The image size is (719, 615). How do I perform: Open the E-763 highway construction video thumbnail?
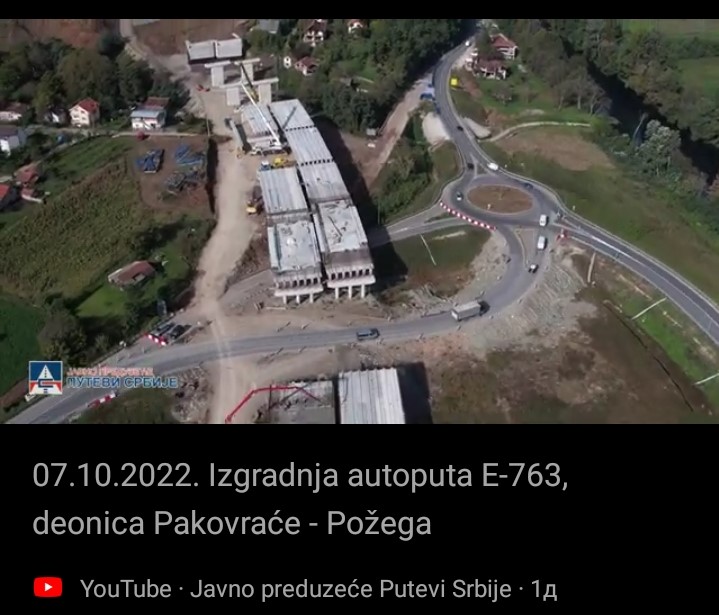pos(360,220)
